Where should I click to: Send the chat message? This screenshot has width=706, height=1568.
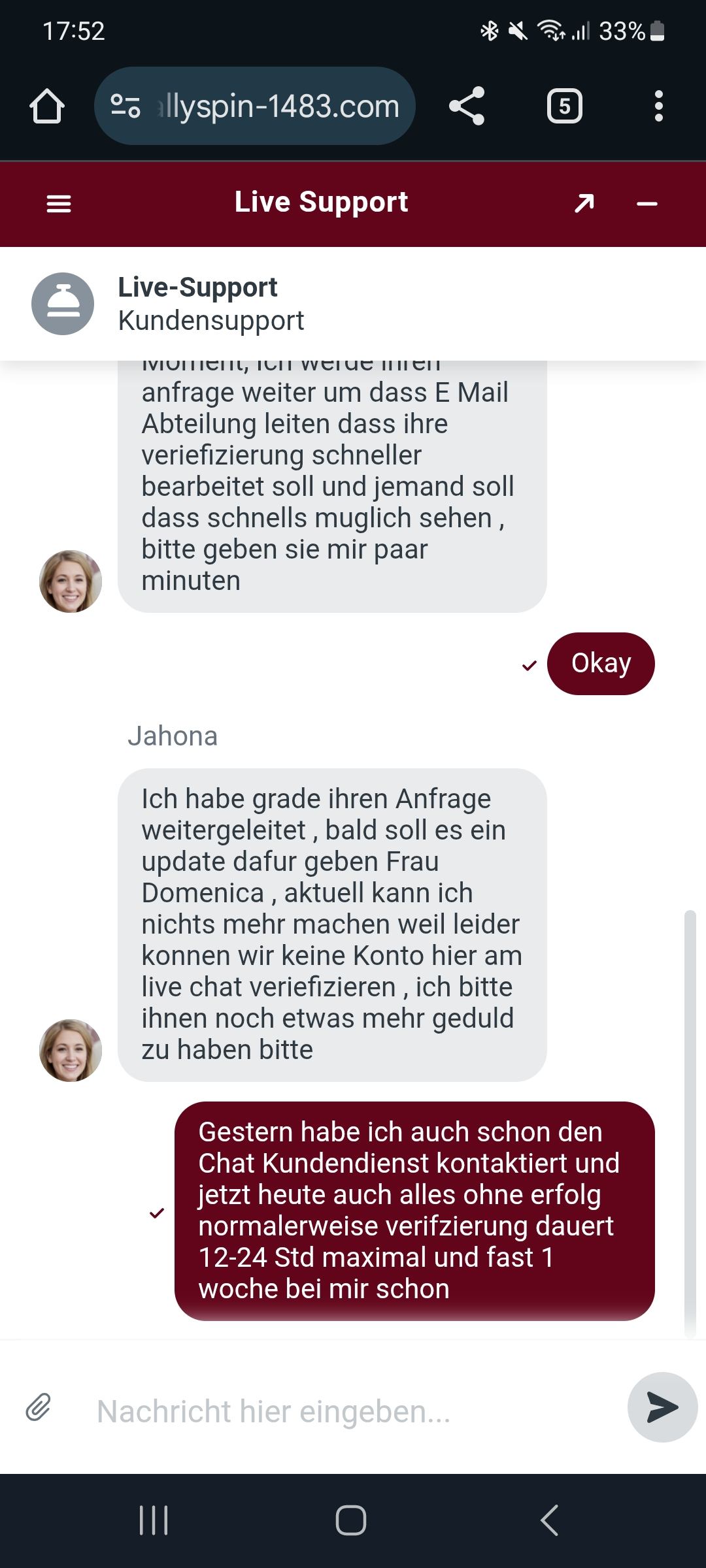pyautogui.click(x=662, y=1407)
